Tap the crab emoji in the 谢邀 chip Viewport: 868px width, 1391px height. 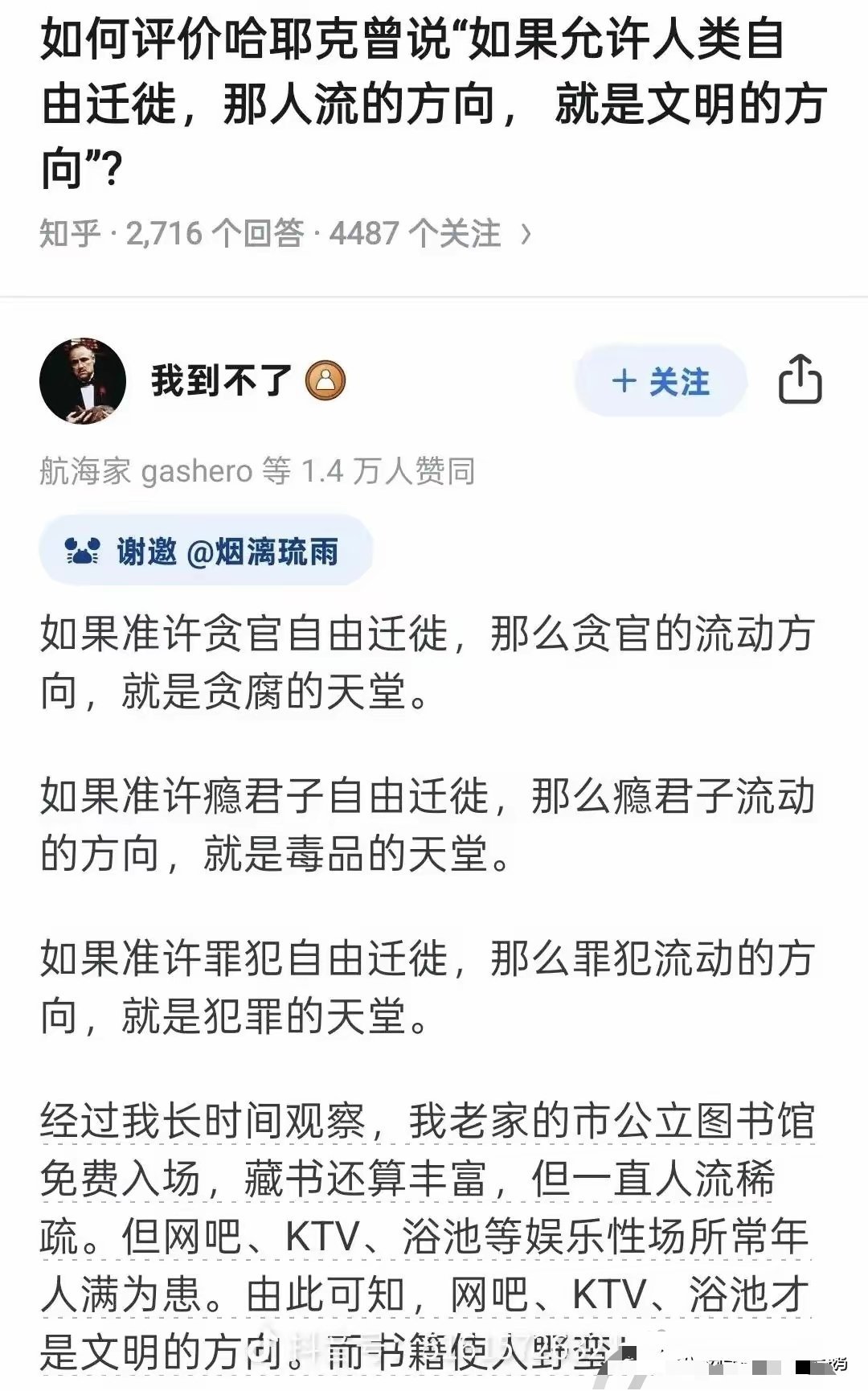80,550
